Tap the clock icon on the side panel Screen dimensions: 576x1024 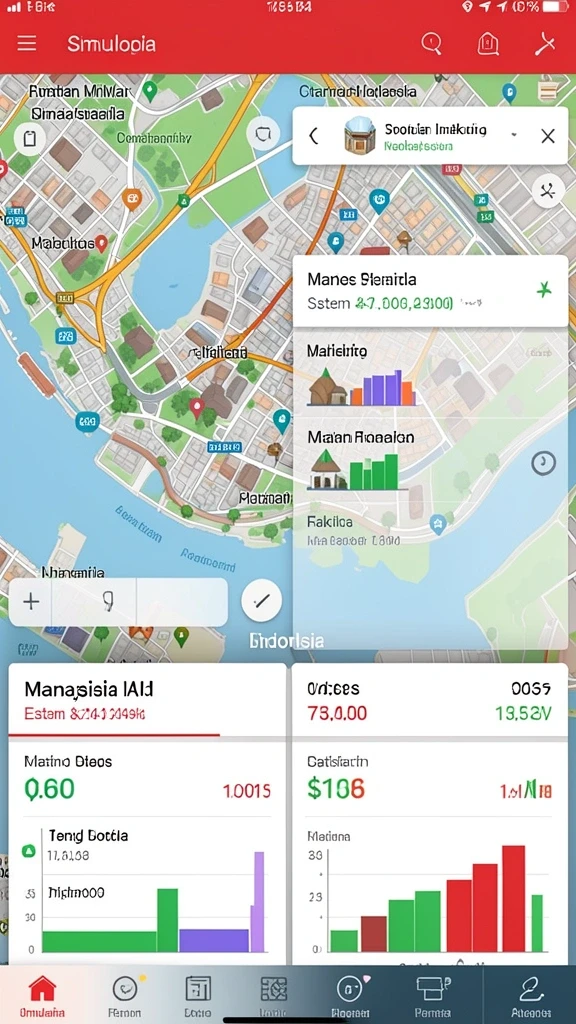543,463
